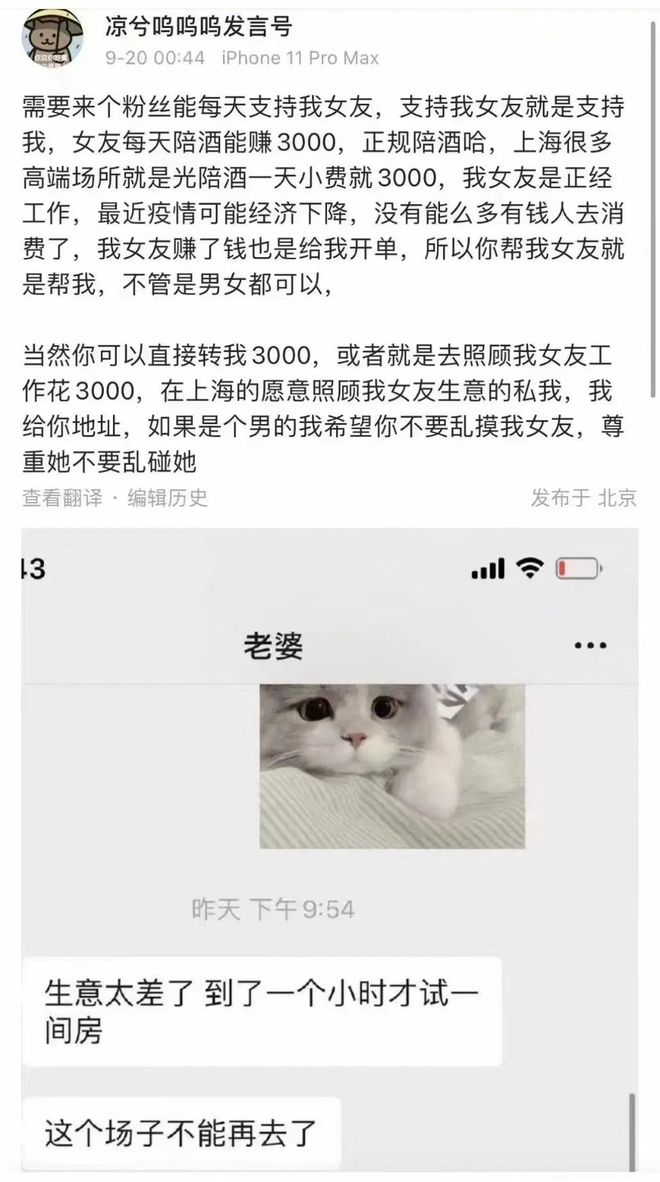This screenshot has height=1182, width=660.
Task: Open the poster's profile avatar
Action: (52, 40)
